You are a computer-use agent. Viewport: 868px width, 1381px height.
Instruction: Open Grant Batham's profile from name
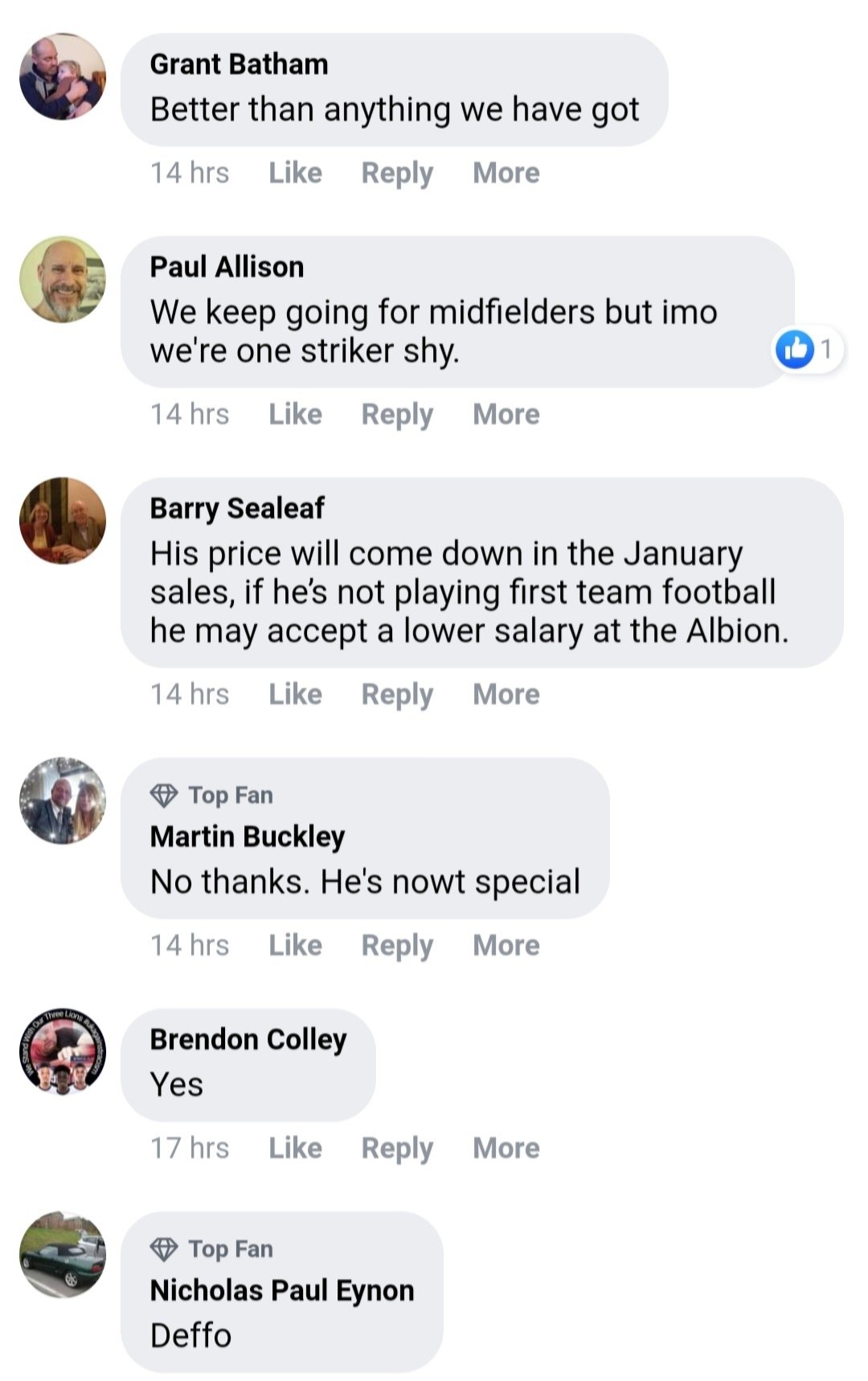point(239,64)
